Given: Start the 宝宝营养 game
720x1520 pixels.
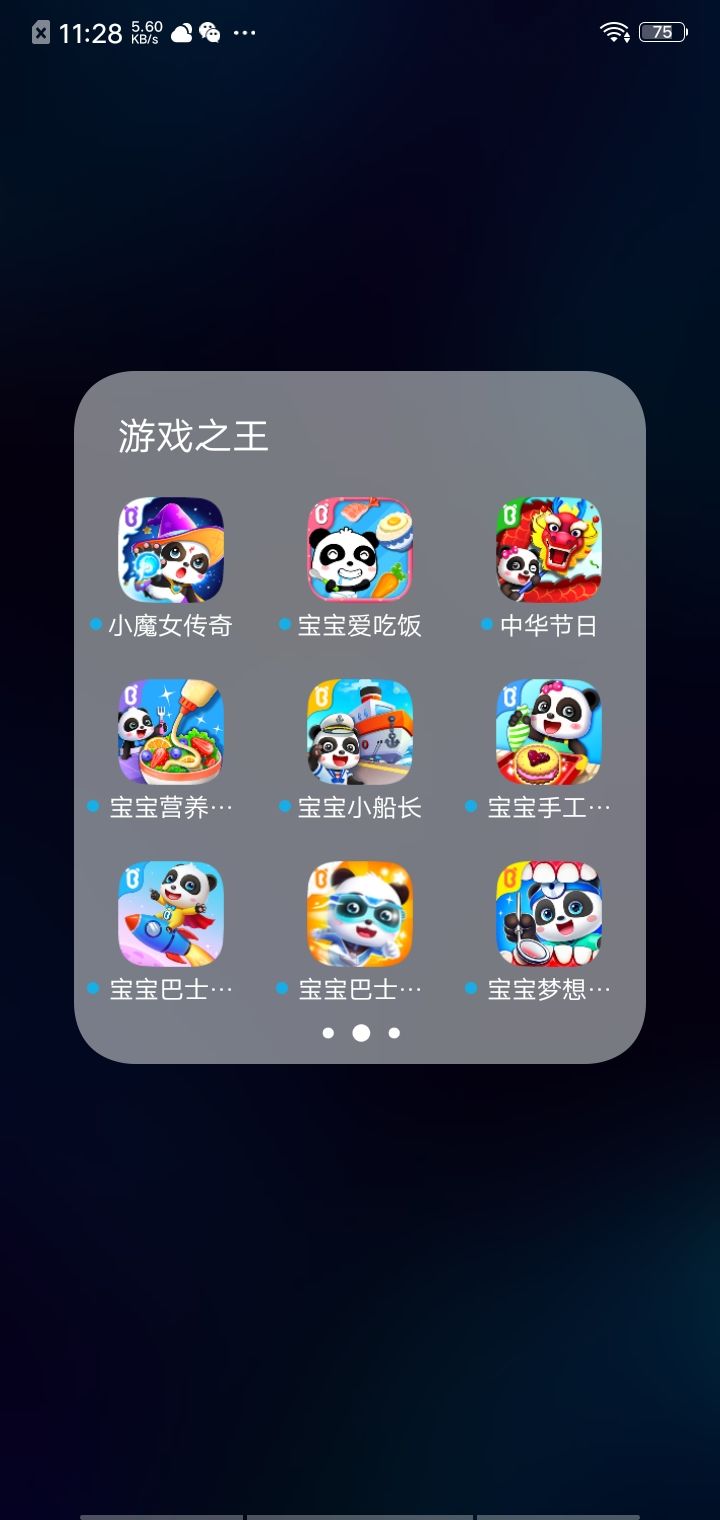Looking at the screenshot, I should pyautogui.click(x=170, y=732).
